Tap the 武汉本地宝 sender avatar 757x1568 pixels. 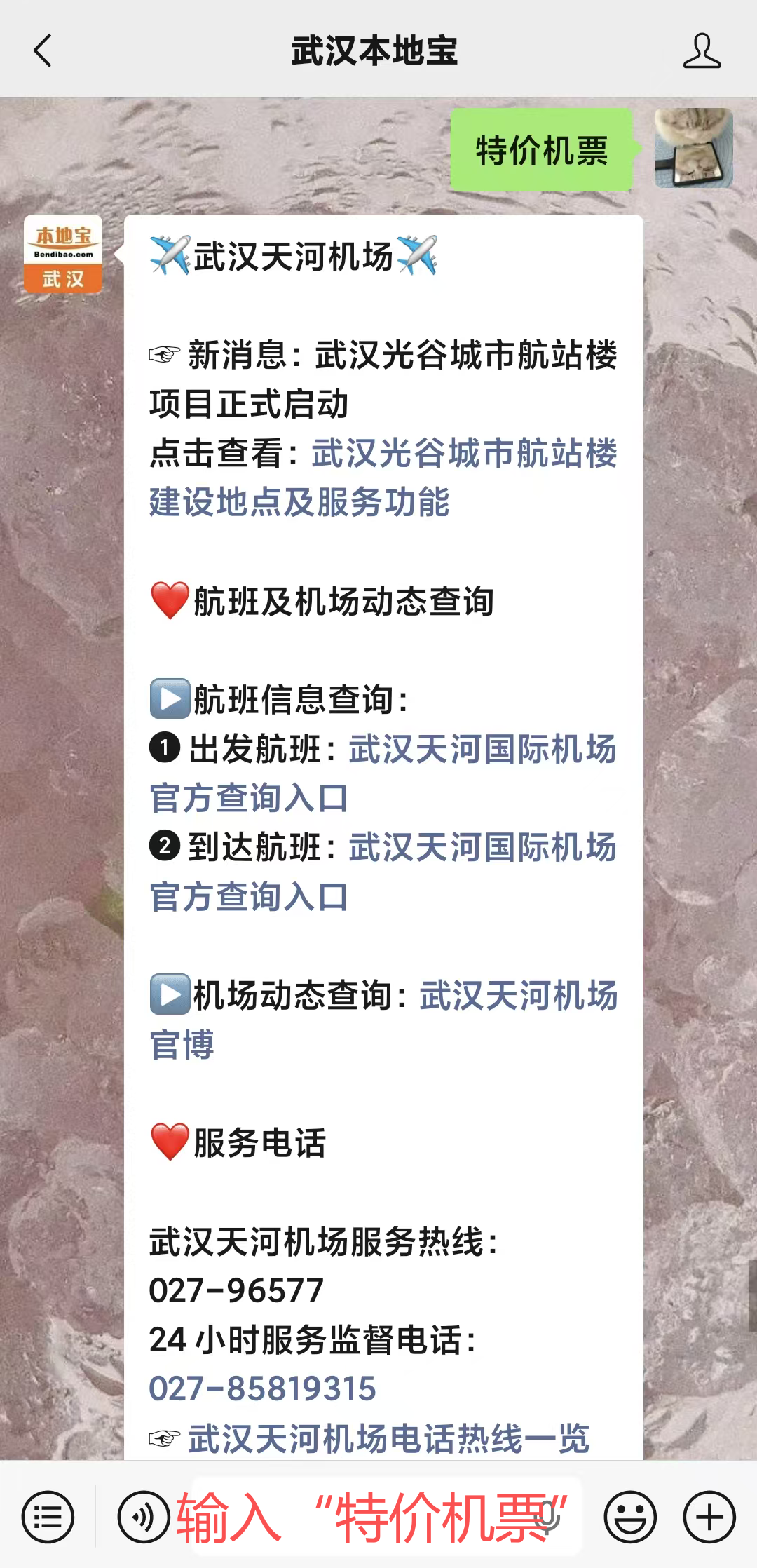[x=63, y=254]
